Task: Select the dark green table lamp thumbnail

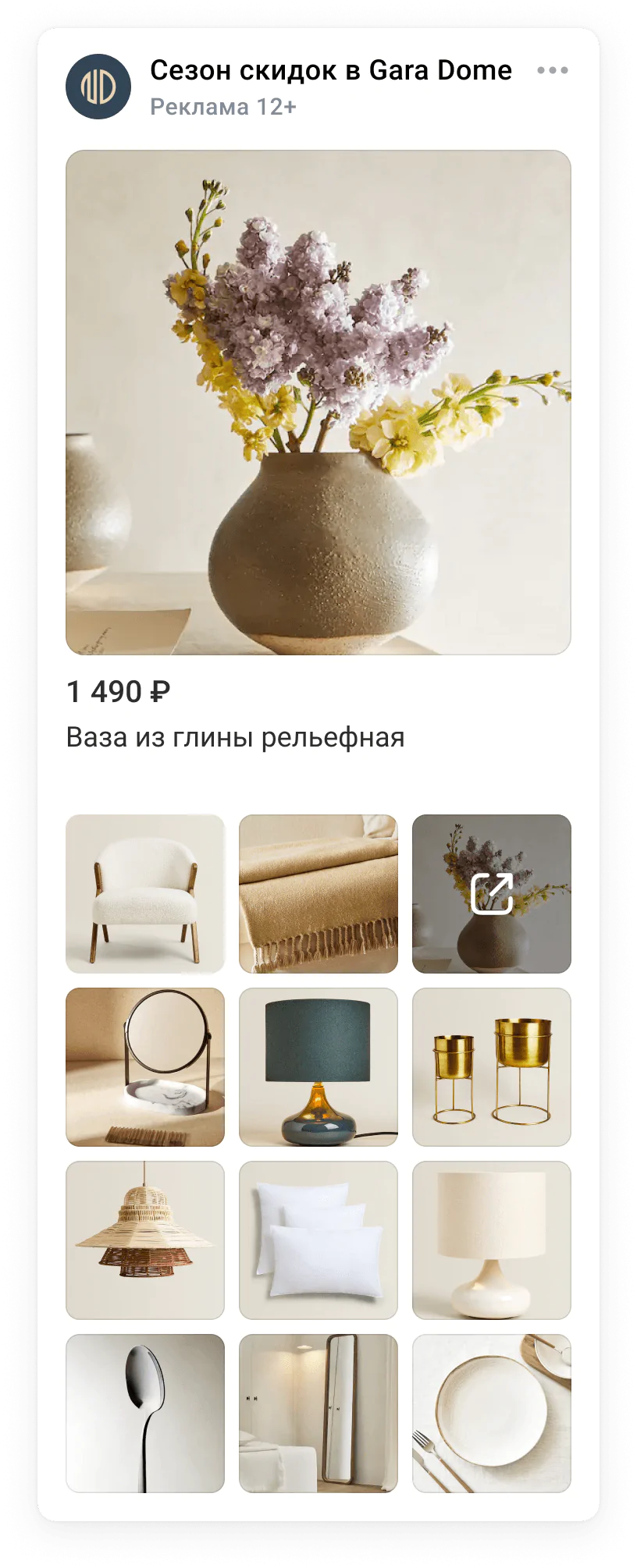Action: pos(318,1067)
